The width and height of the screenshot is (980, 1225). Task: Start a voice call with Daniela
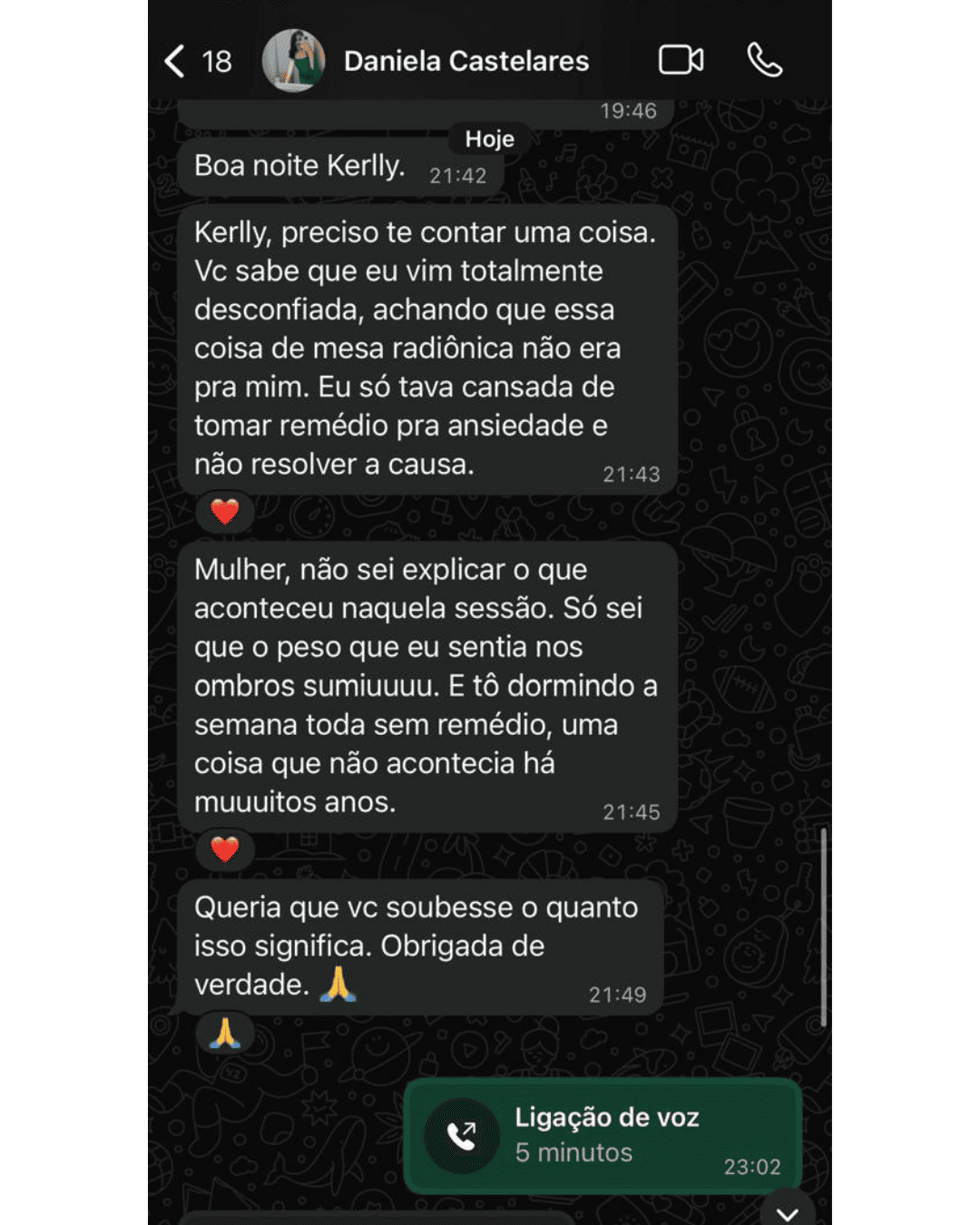coord(764,61)
